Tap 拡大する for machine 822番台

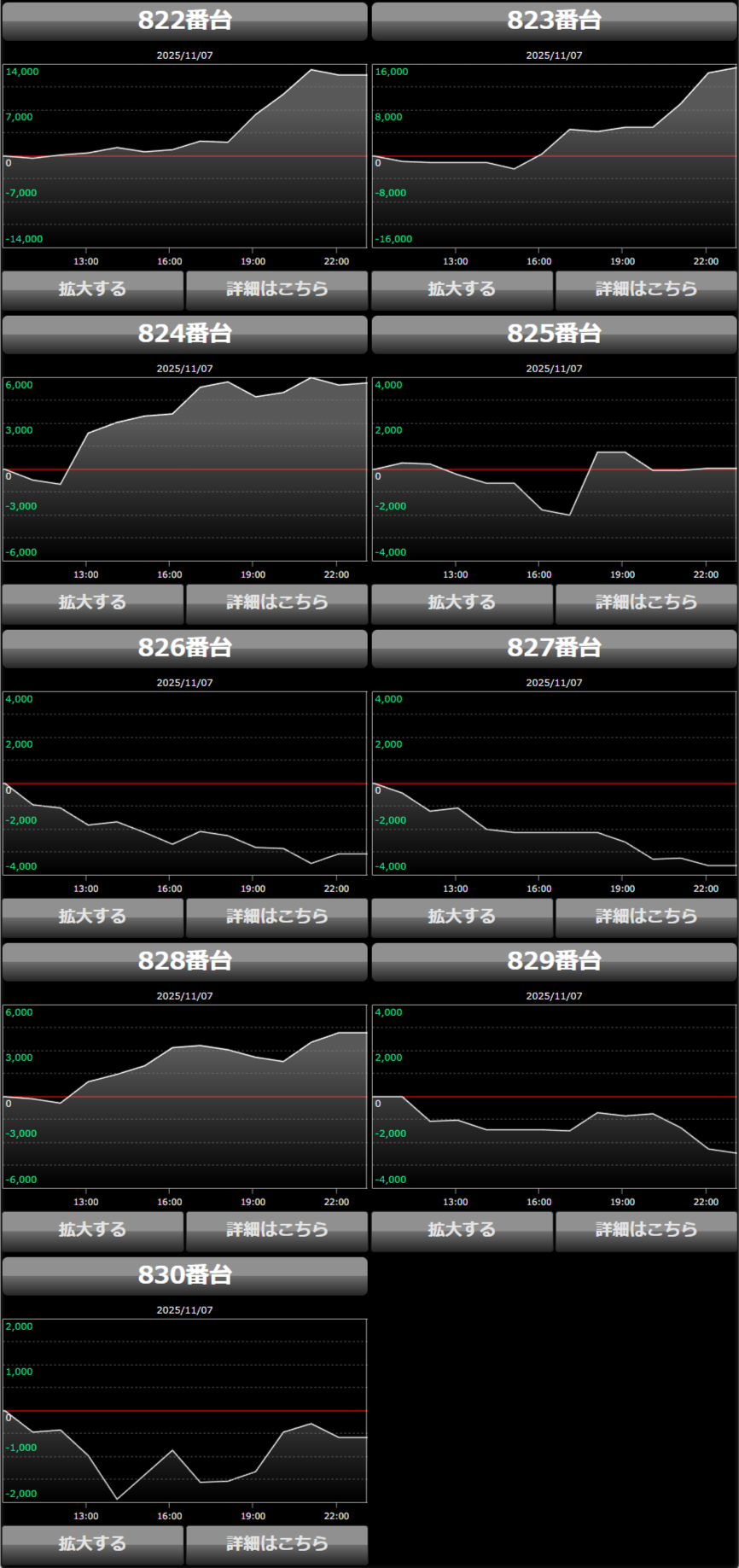click(92, 289)
